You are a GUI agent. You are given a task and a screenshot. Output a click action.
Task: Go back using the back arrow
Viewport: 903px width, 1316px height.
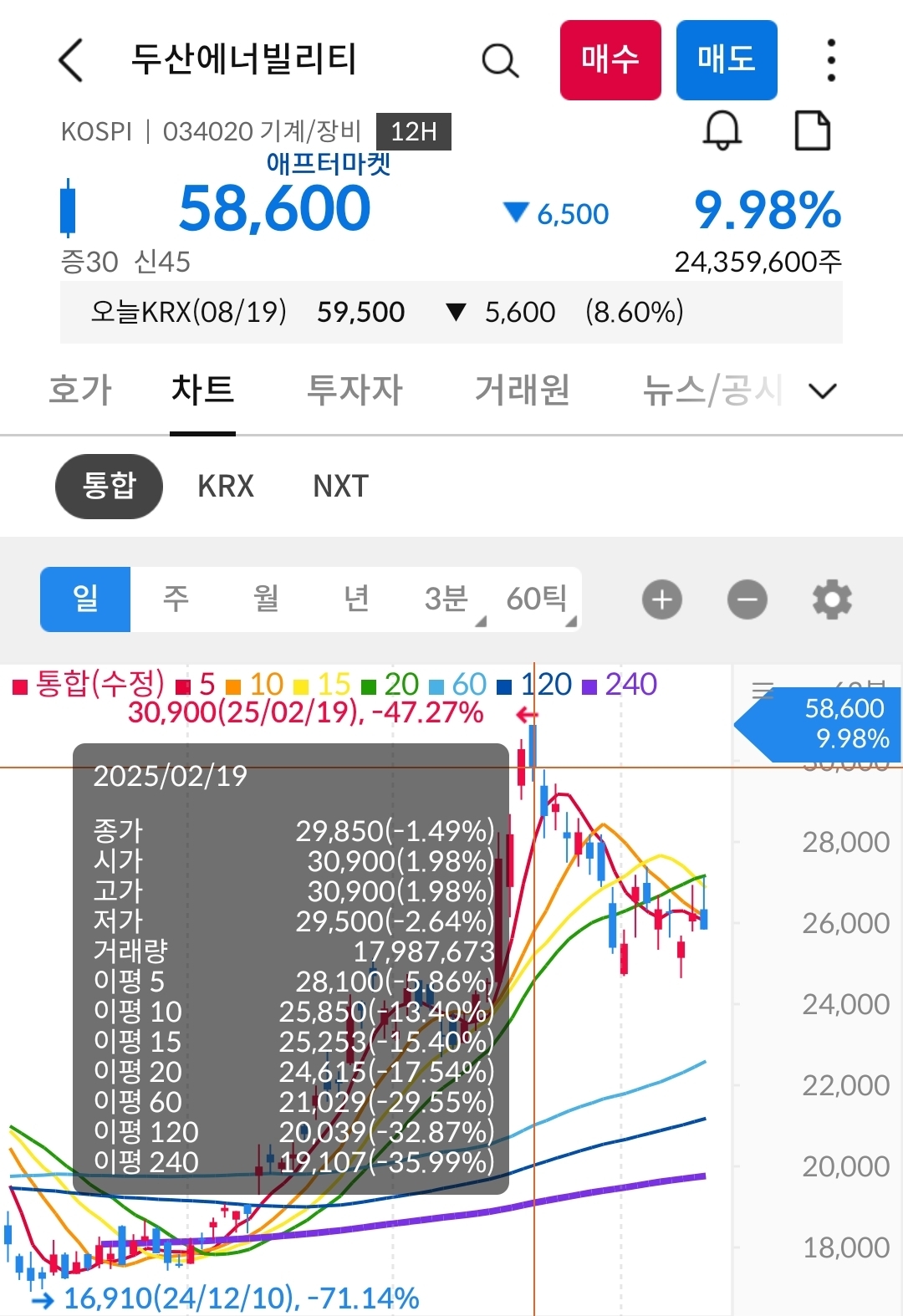point(71,60)
